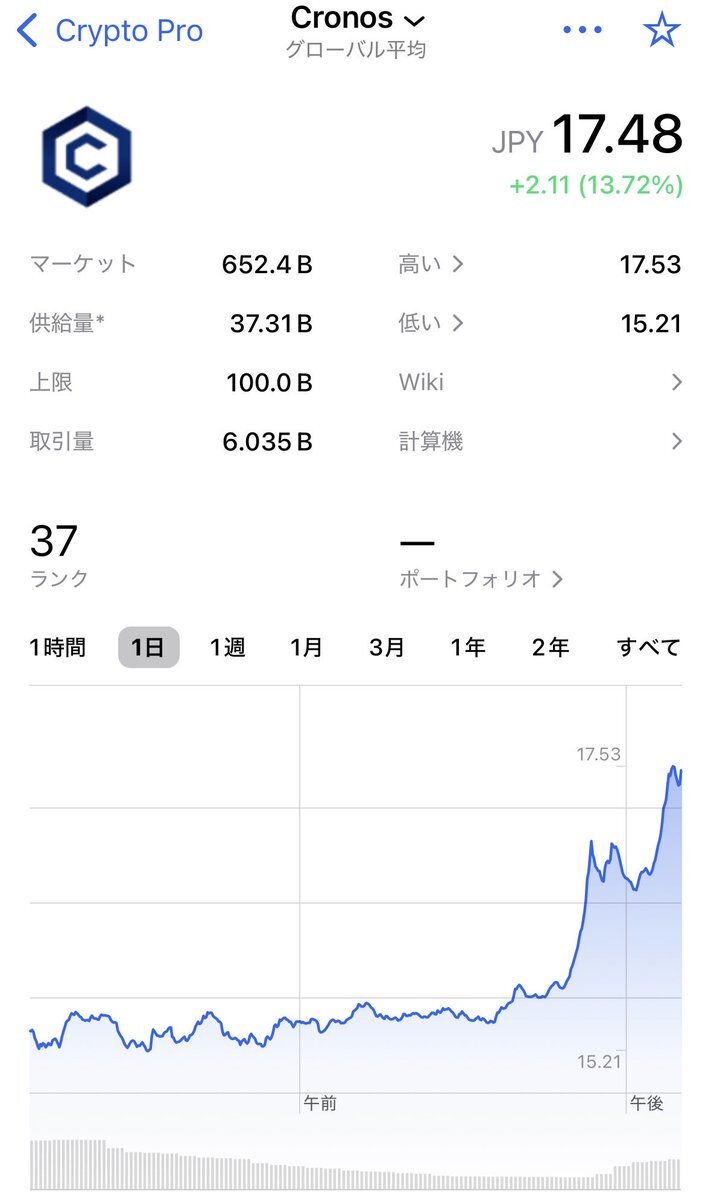
Task: Go back to Crypto Pro list
Action: click(110, 31)
